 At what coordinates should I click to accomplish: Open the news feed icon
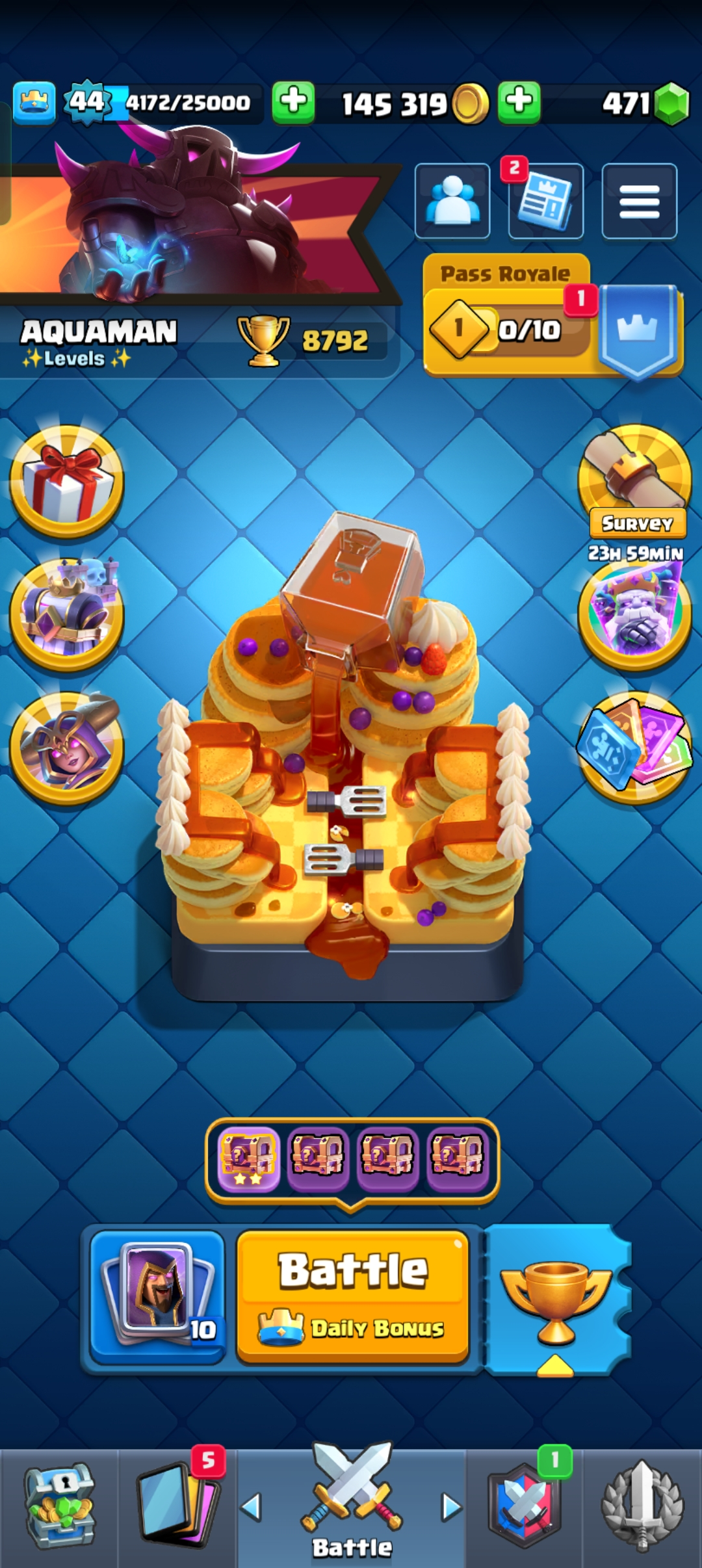coord(545,202)
